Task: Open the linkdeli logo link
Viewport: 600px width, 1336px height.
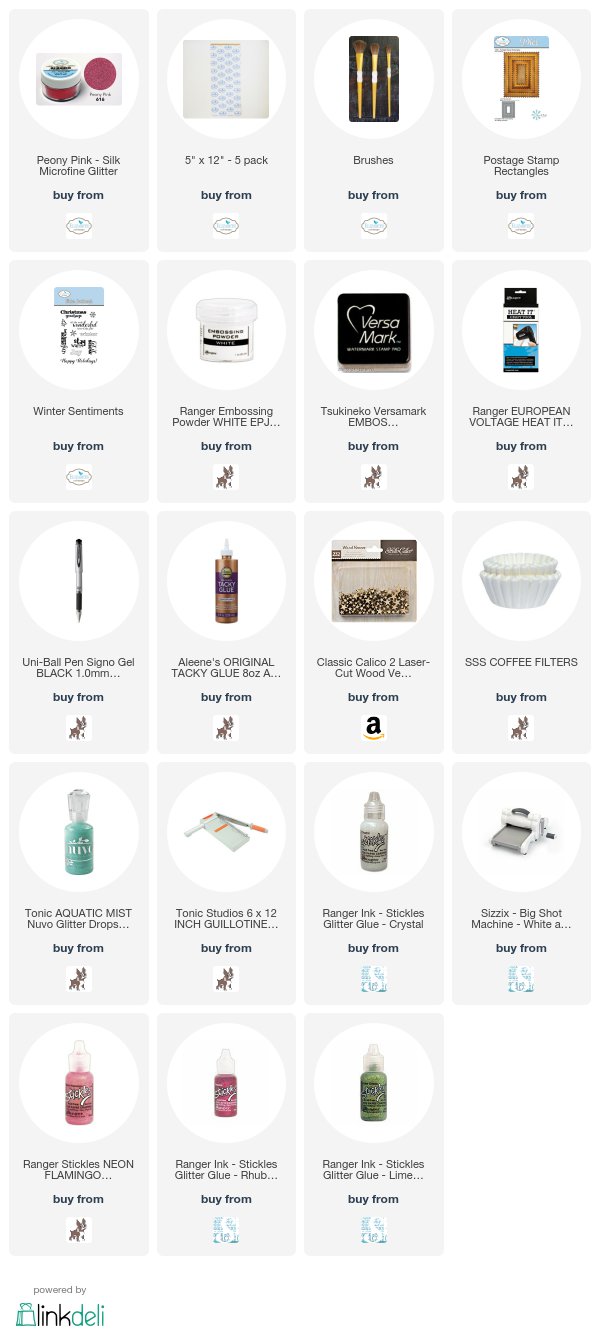Action: [60, 1314]
